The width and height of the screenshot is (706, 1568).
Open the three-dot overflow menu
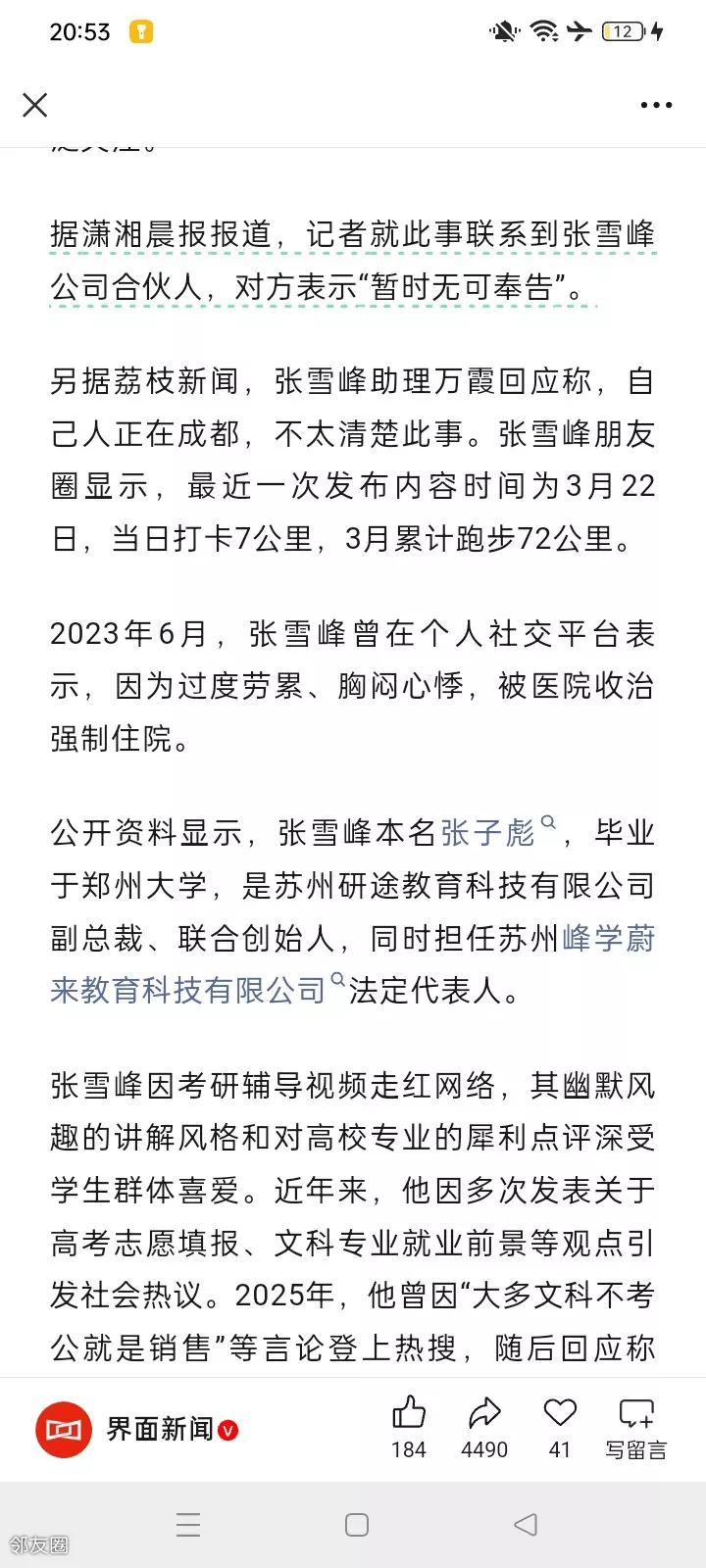pyautogui.click(x=656, y=105)
